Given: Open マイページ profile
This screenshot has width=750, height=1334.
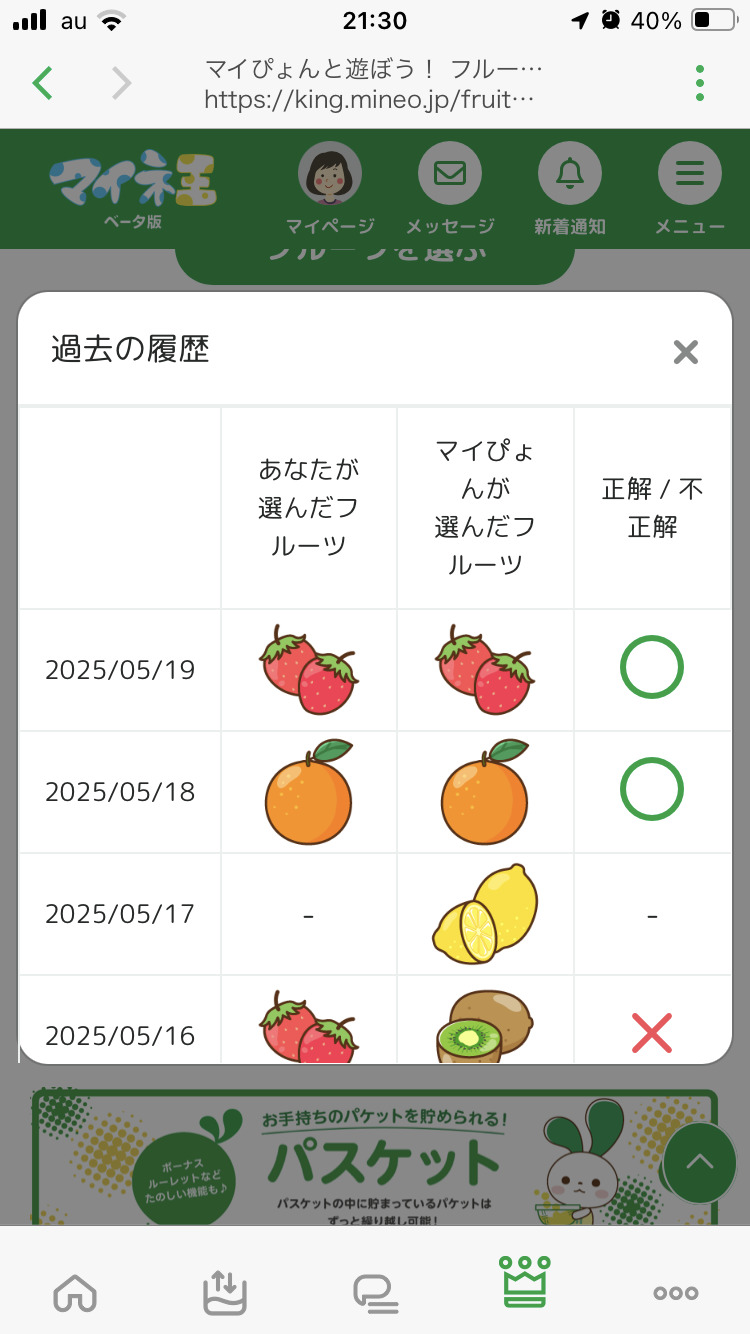Looking at the screenshot, I should click(x=329, y=190).
